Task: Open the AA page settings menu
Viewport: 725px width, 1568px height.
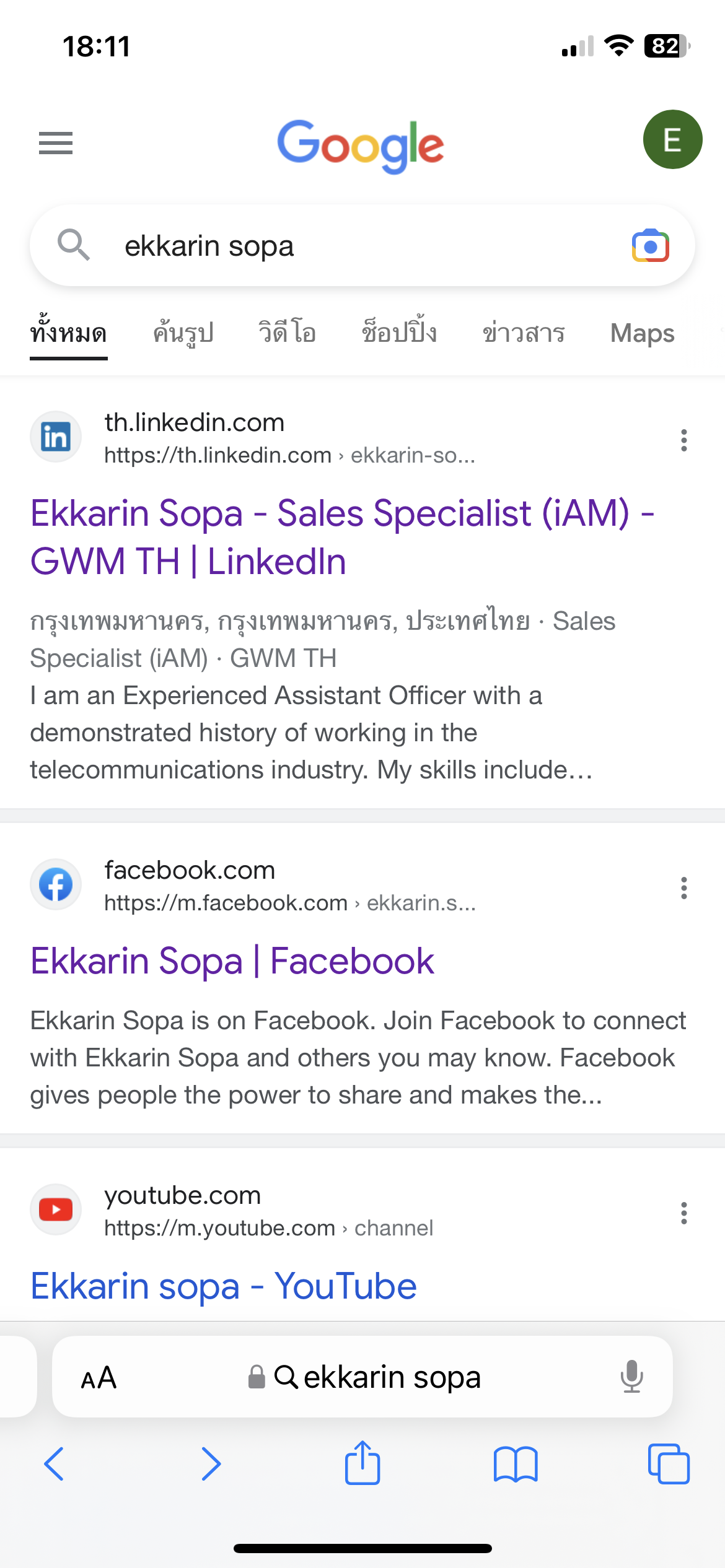Action: click(x=99, y=1378)
